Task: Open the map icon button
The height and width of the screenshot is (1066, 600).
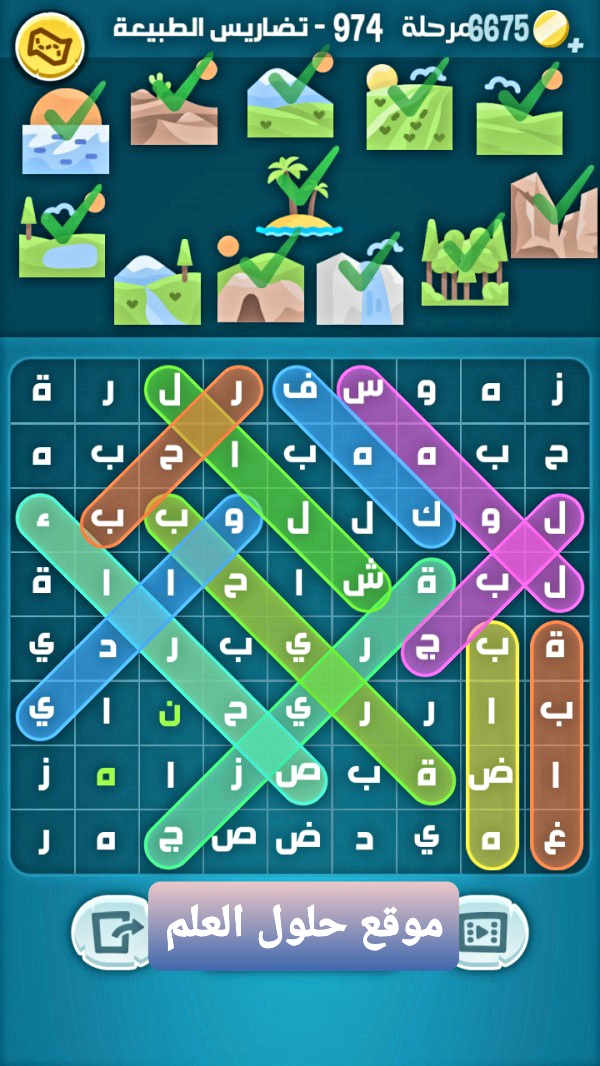Action: (49, 43)
